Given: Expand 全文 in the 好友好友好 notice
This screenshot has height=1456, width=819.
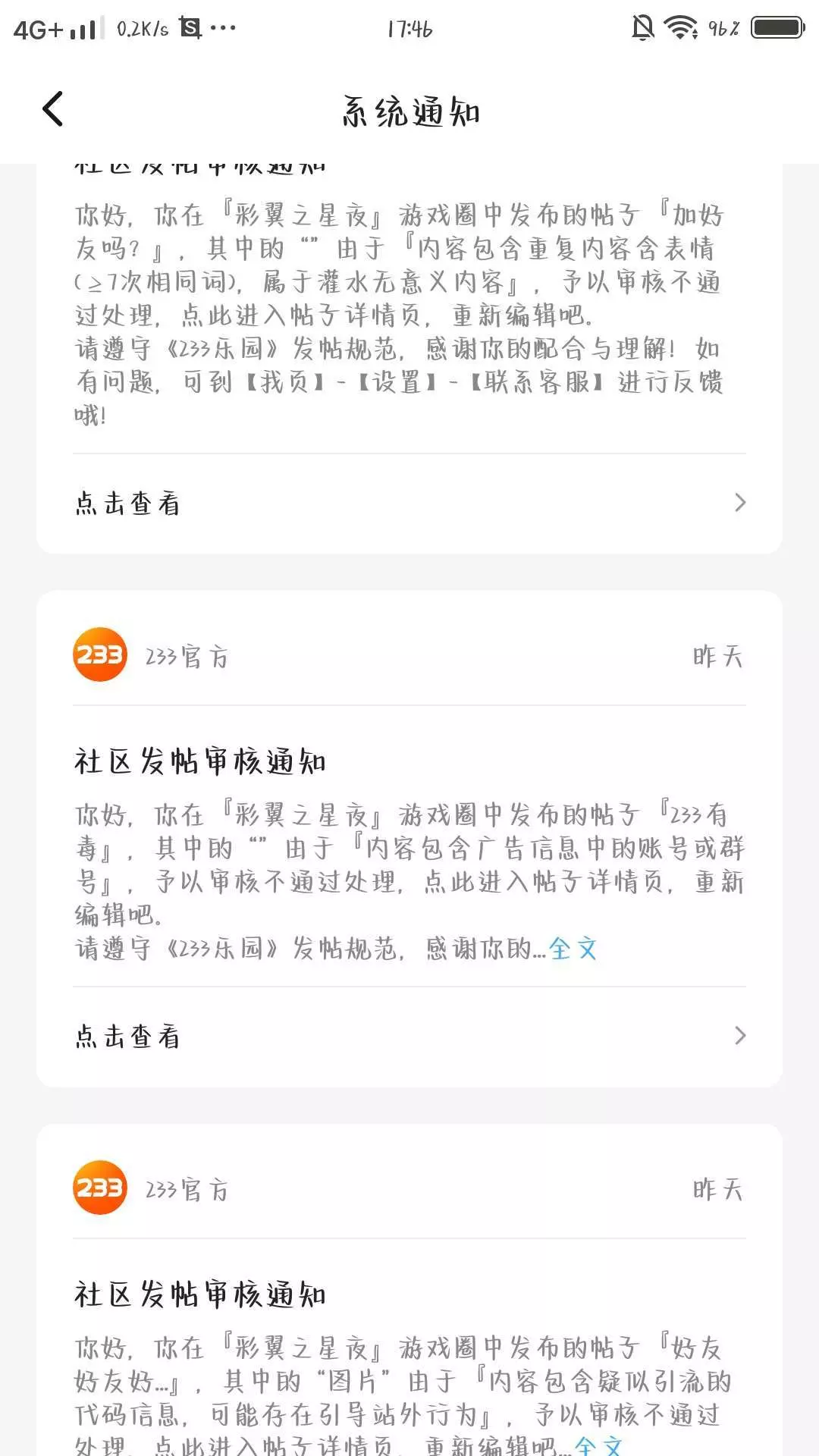Looking at the screenshot, I should tap(598, 1445).
